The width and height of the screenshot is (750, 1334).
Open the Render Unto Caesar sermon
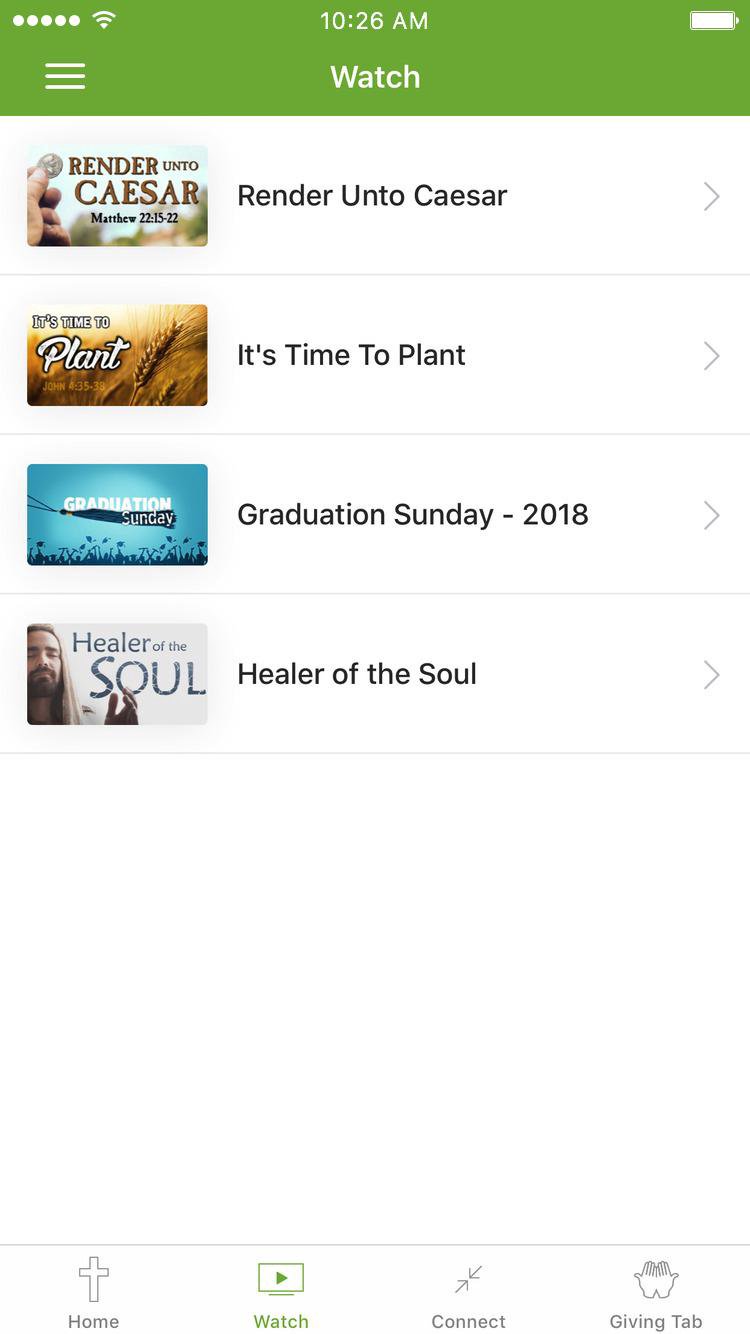click(x=372, y=196)
